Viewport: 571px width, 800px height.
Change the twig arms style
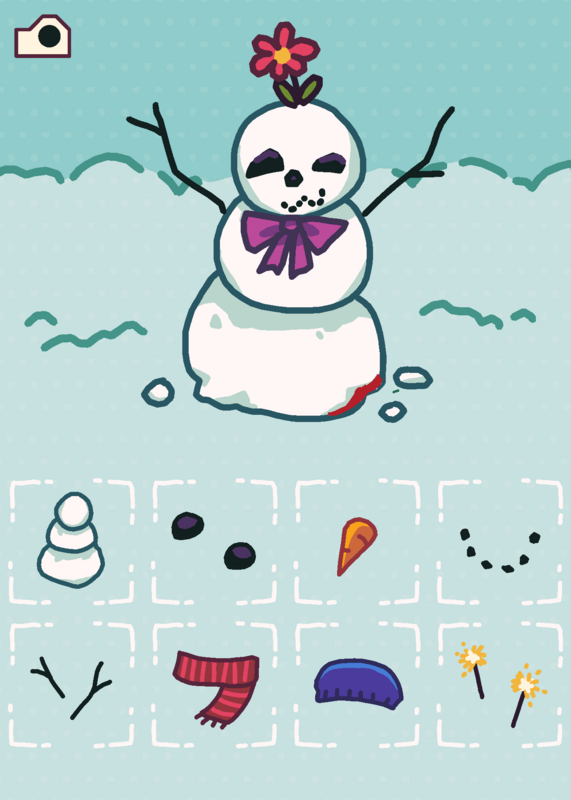[x=71, y=685]
